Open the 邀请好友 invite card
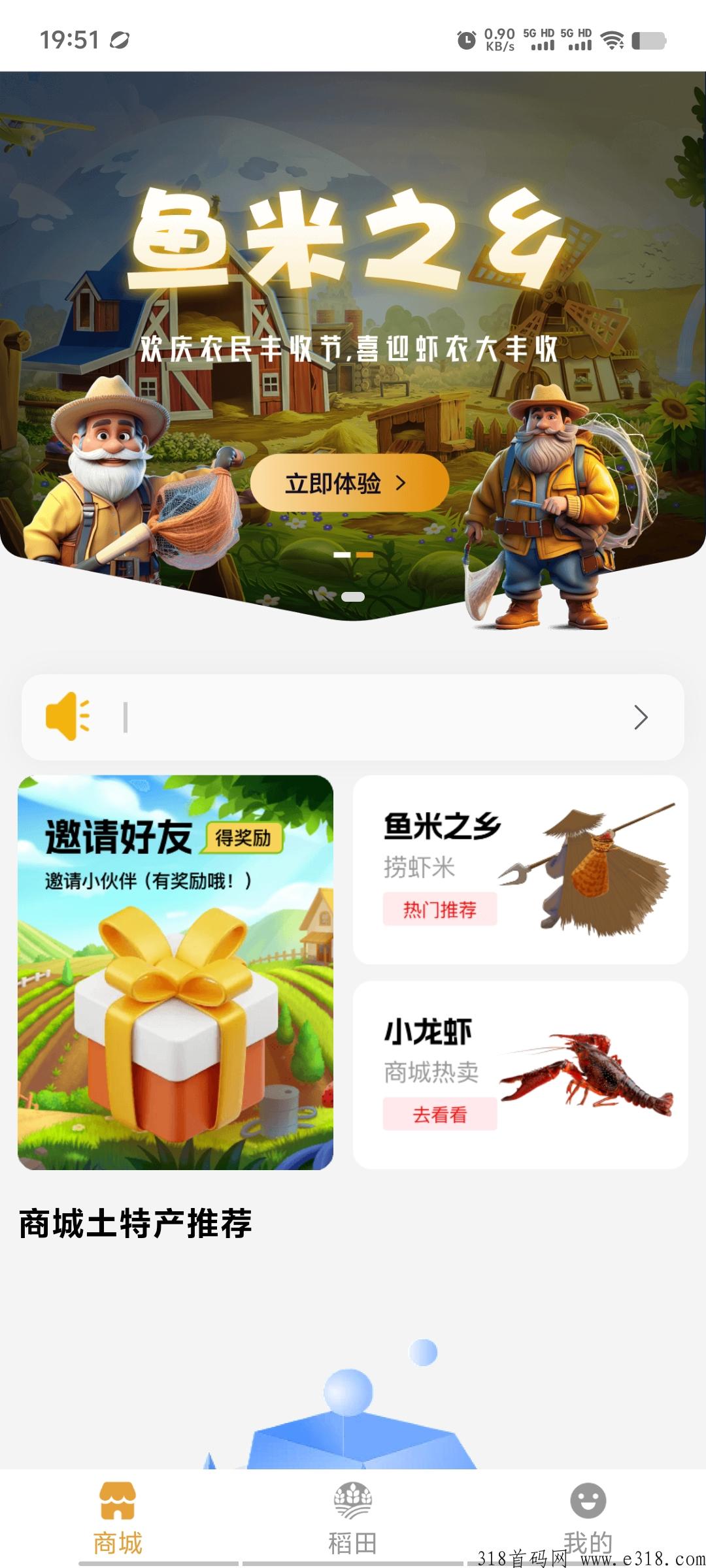The image size is (706, 1568). 175,972
